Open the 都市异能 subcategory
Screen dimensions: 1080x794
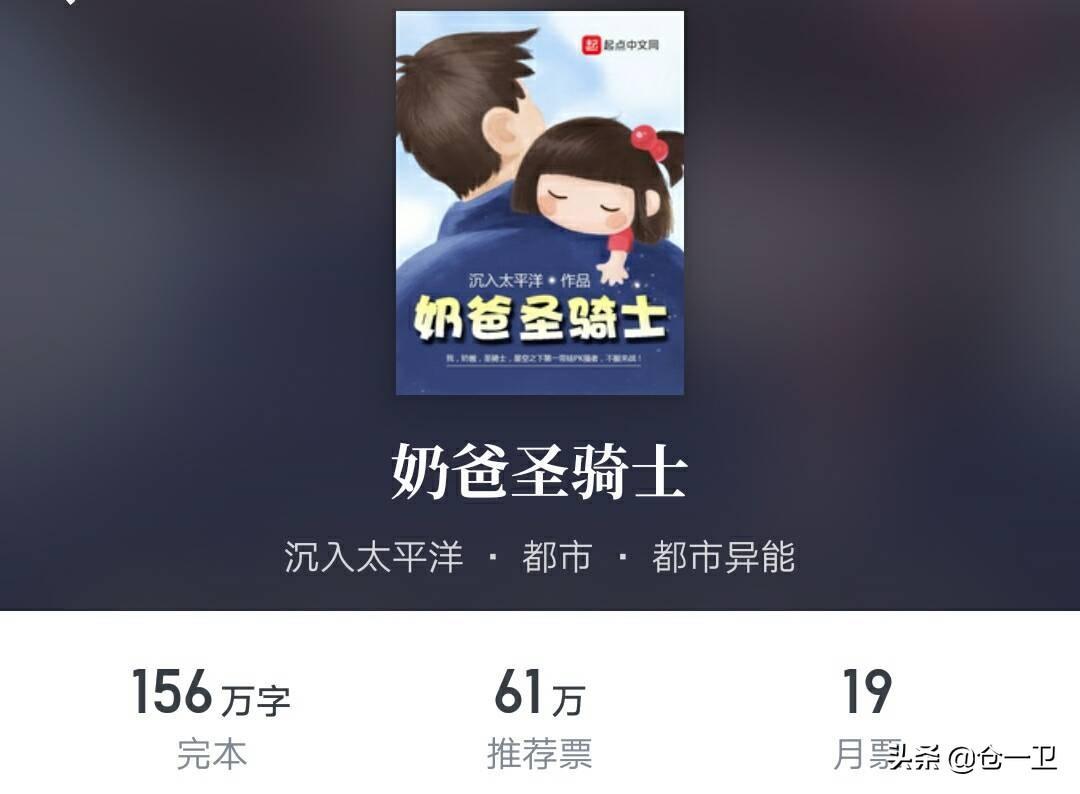[723, 557]
